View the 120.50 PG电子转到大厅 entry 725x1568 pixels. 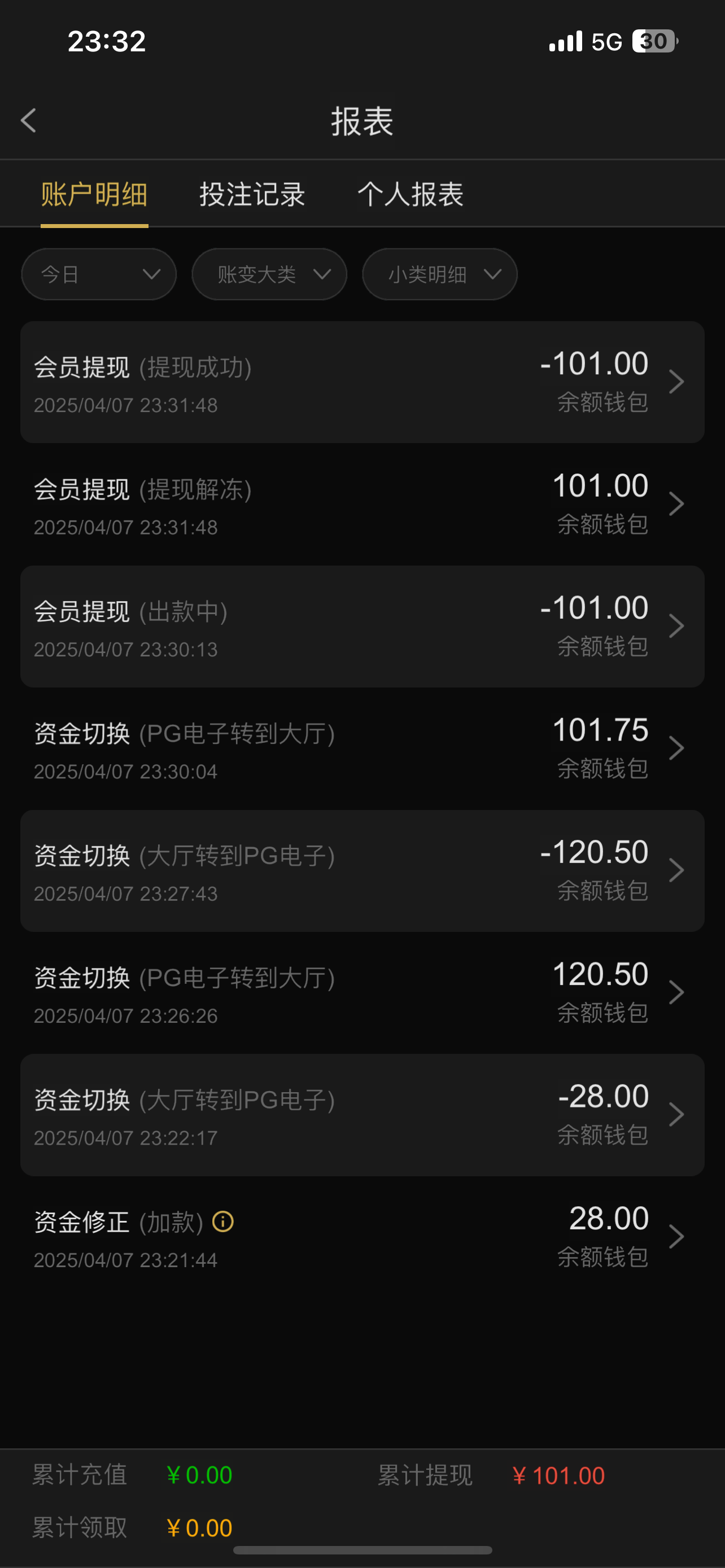point(362,993)
